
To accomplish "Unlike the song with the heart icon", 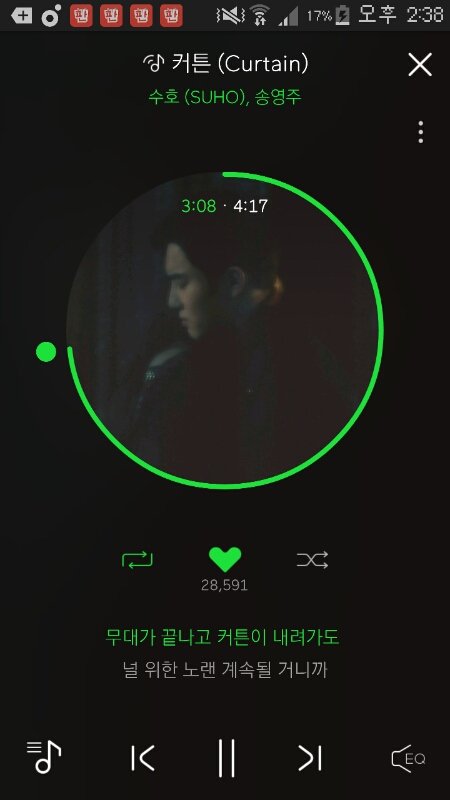I will (225, 560).
